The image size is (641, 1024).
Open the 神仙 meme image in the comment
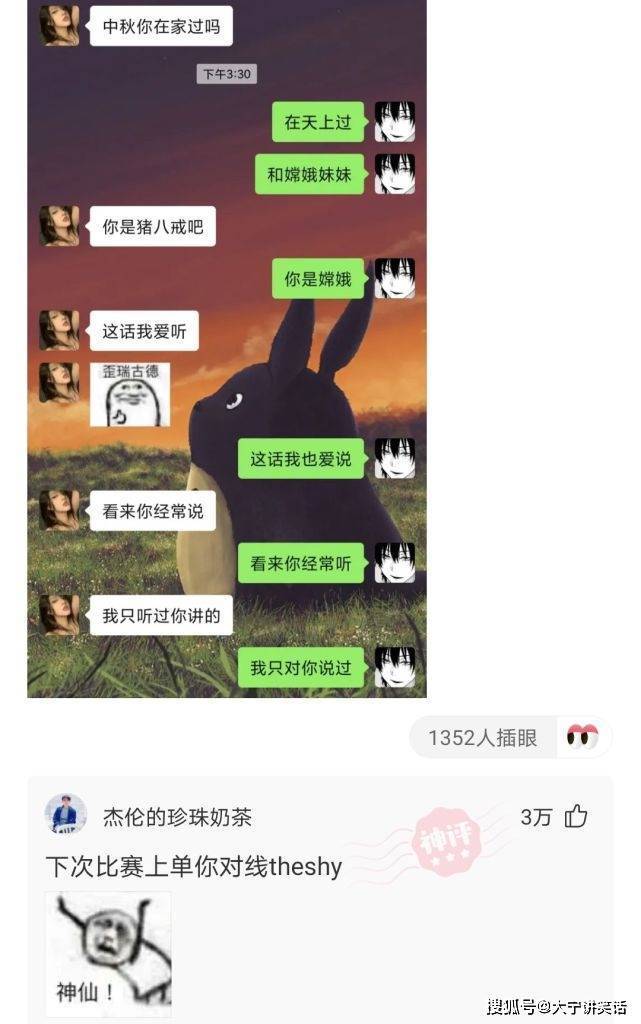tap(108, 953)
